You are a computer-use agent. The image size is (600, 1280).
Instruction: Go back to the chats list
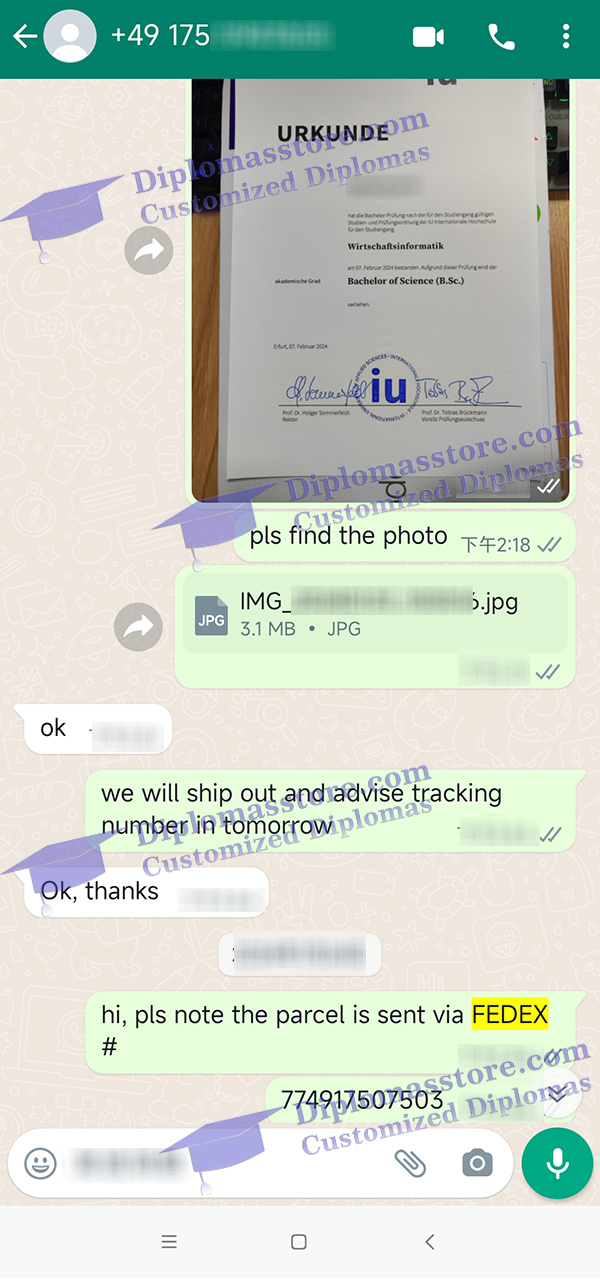24,37
